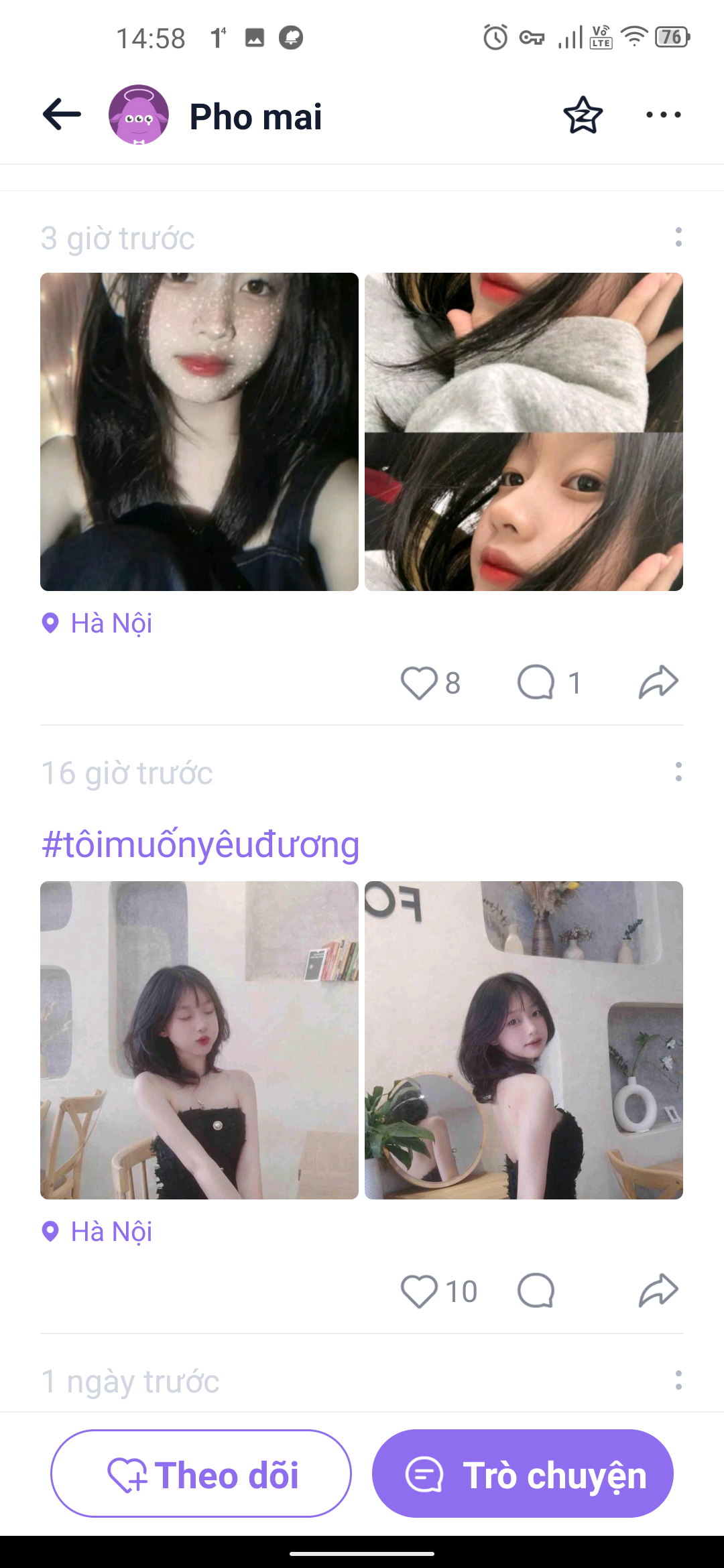The height and width of the screenshot is (1568, 724).
Task: Open the #tôimuốnyêuđương hashtag
Action: 200,844
